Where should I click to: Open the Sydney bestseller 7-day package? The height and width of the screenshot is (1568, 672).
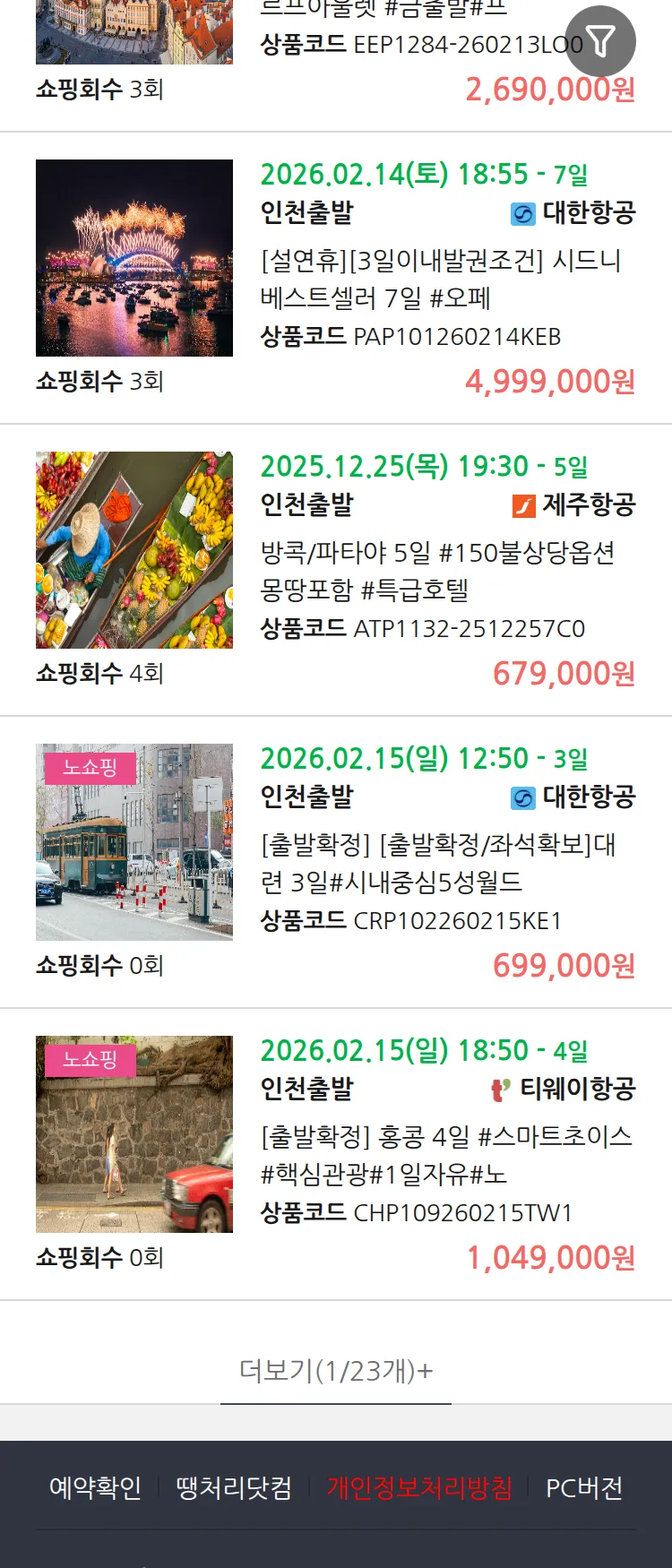pos(440,279)
